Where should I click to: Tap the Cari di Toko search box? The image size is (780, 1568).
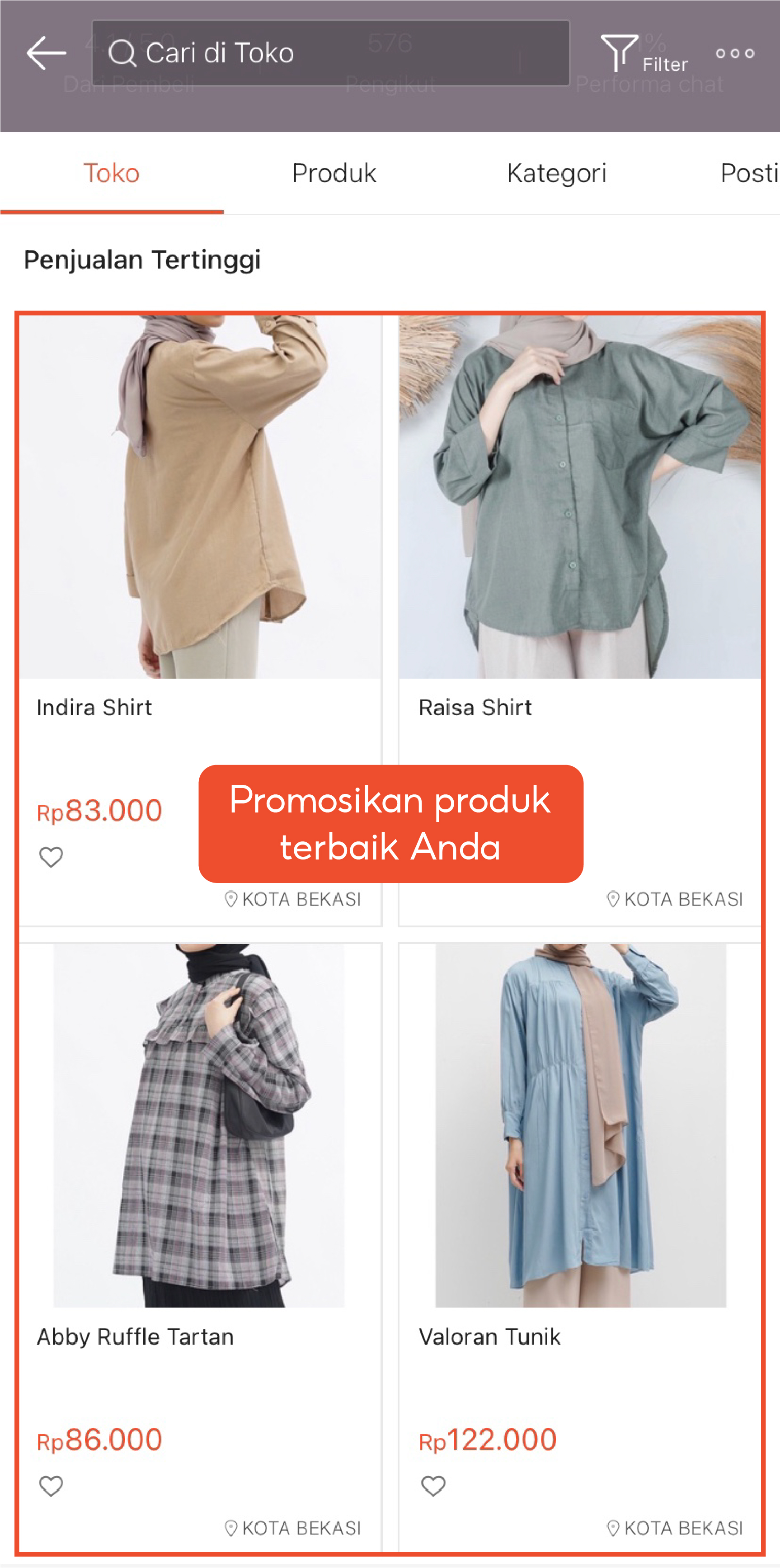point(330,53)
